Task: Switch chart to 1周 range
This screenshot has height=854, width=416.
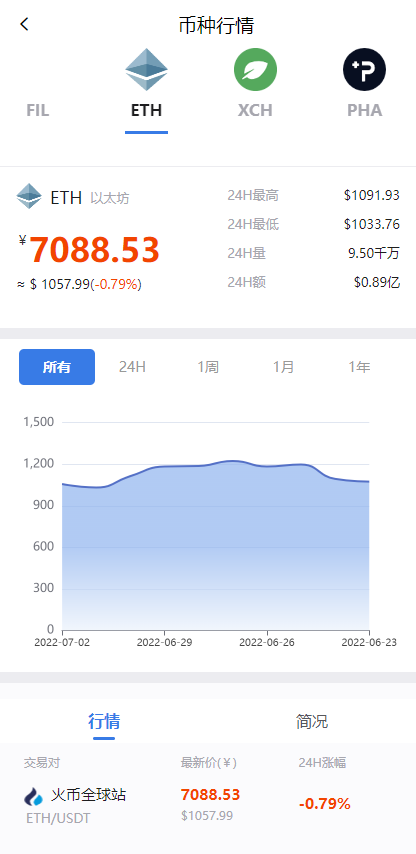Action: (x=208, y=367)
